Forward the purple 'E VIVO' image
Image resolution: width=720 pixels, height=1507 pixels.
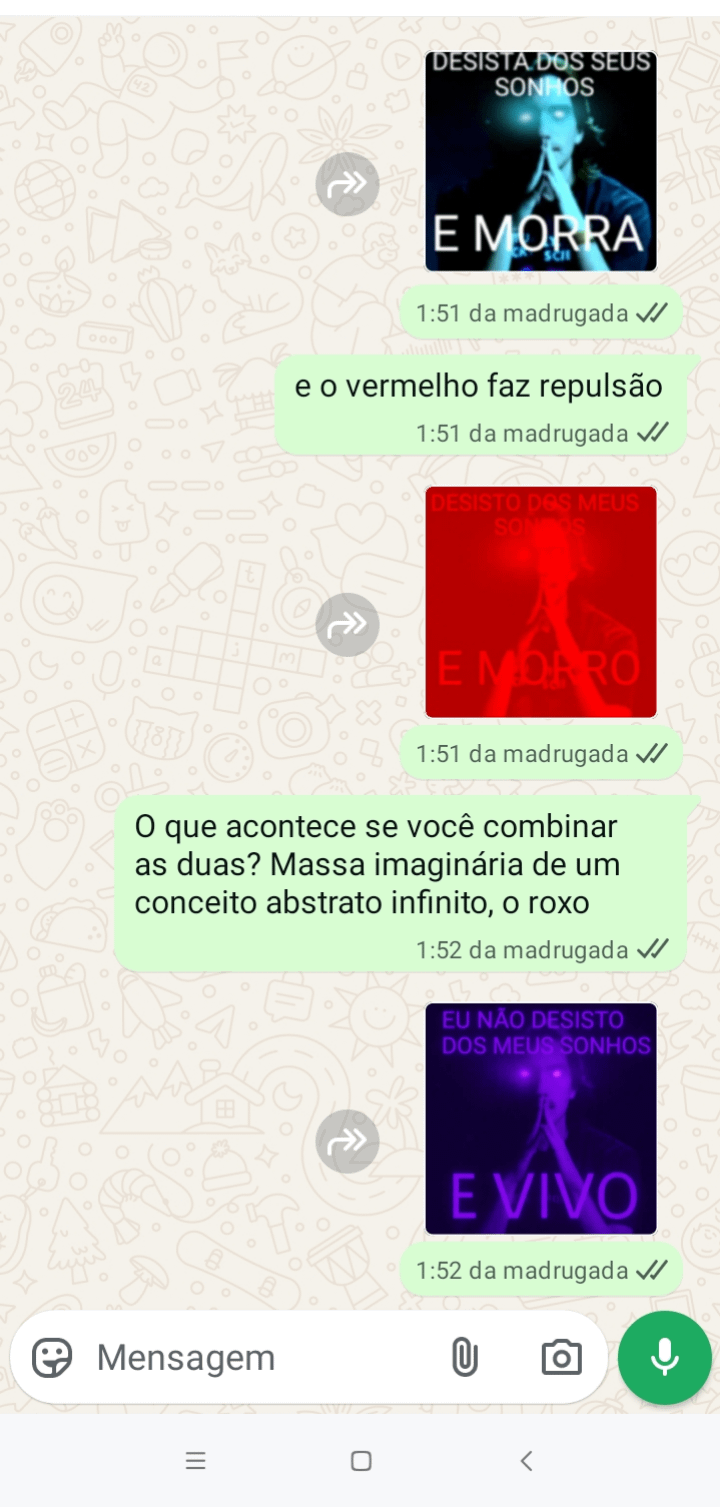click(x=347, y=1141)
